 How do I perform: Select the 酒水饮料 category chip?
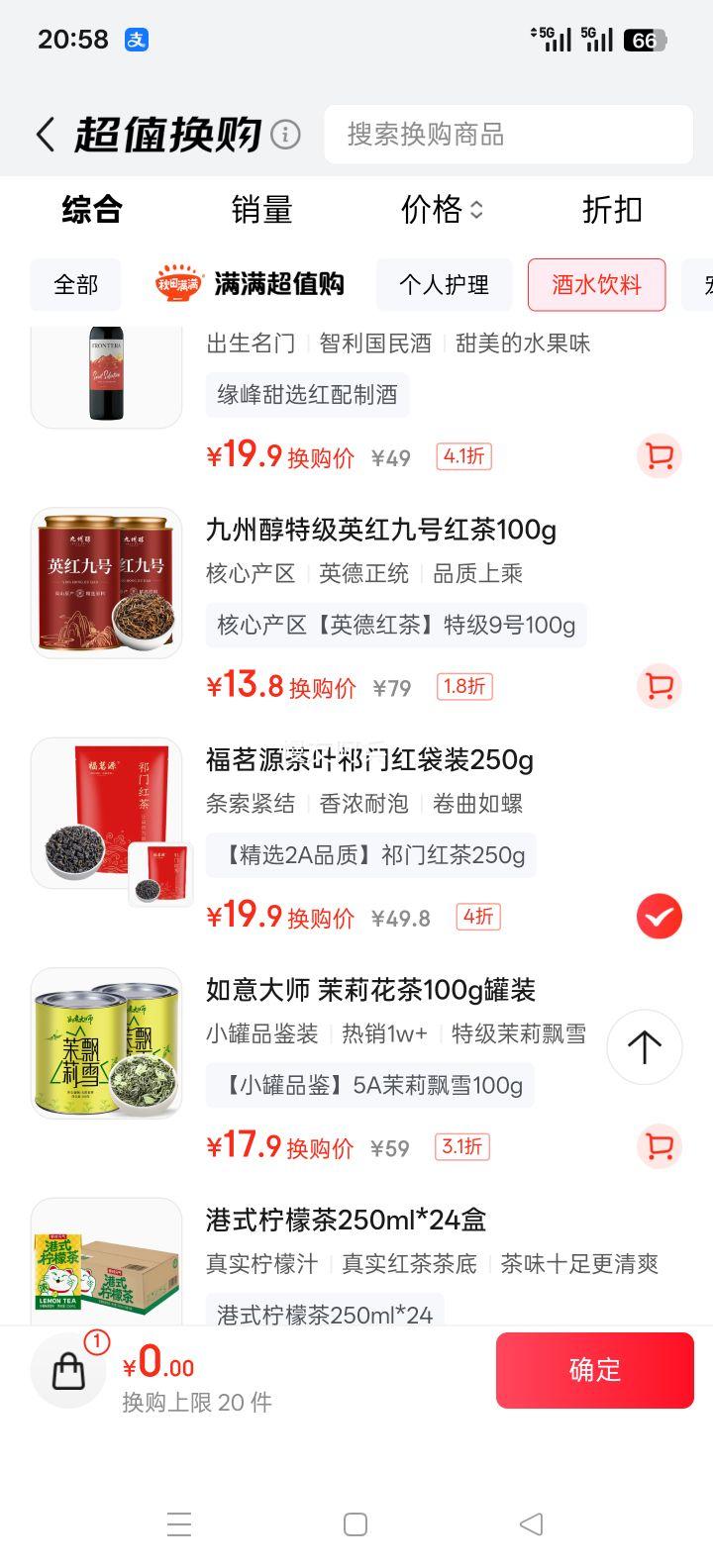[596, 285]
